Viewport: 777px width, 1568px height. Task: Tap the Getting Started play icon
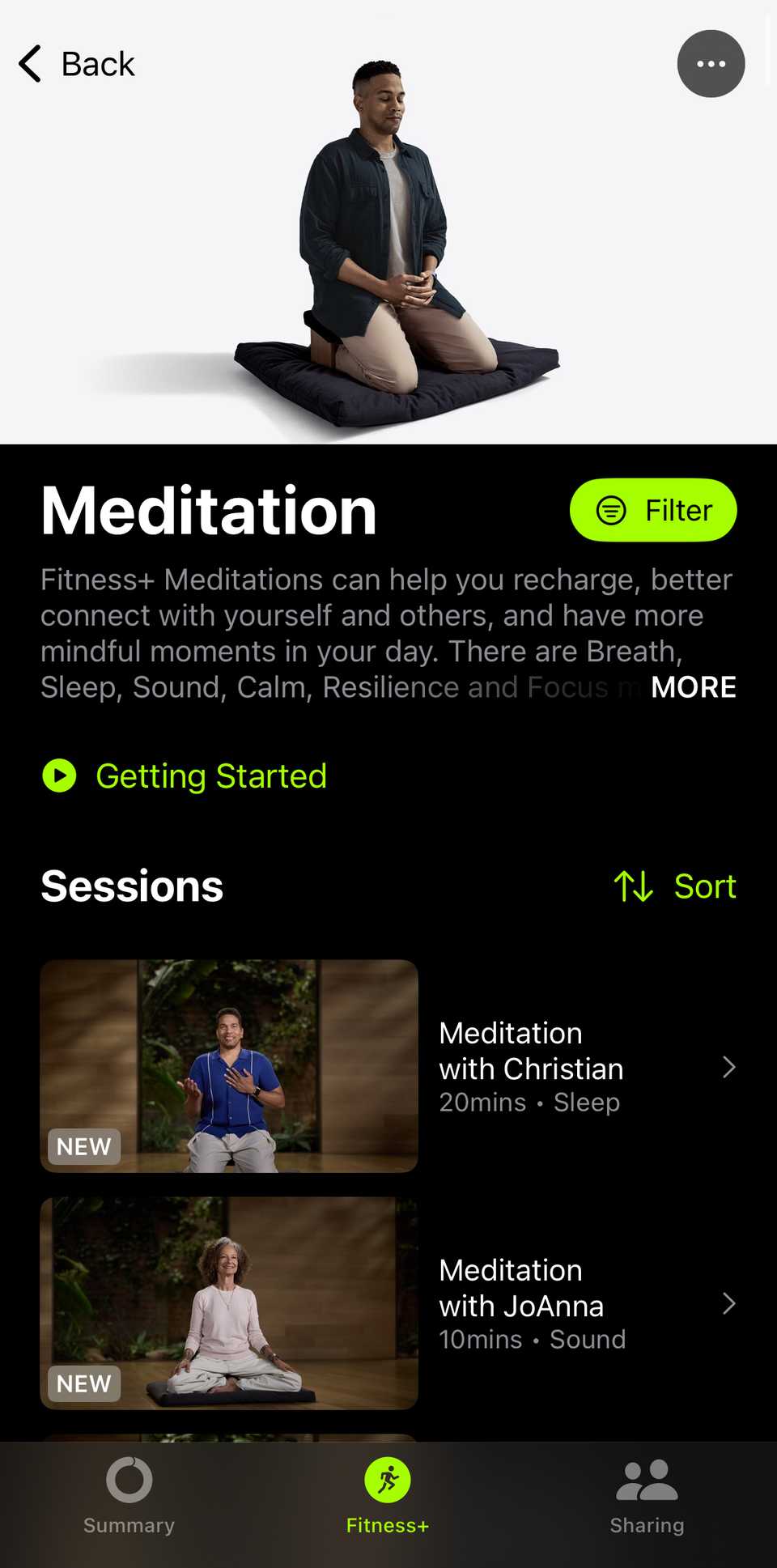coord(59,776)
